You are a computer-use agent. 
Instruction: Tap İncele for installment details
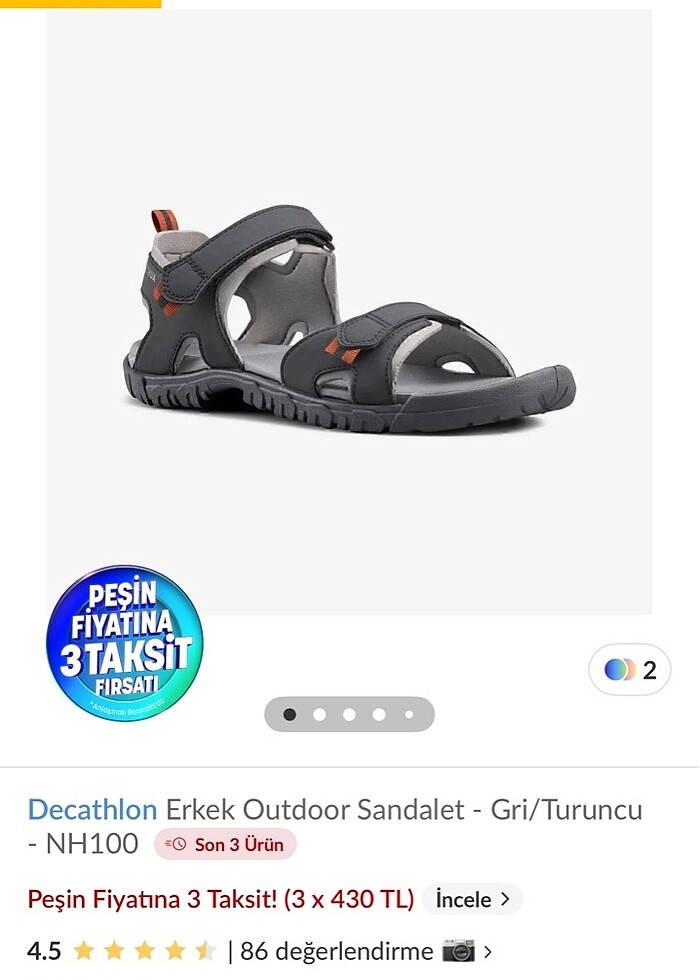pos(472,899)
